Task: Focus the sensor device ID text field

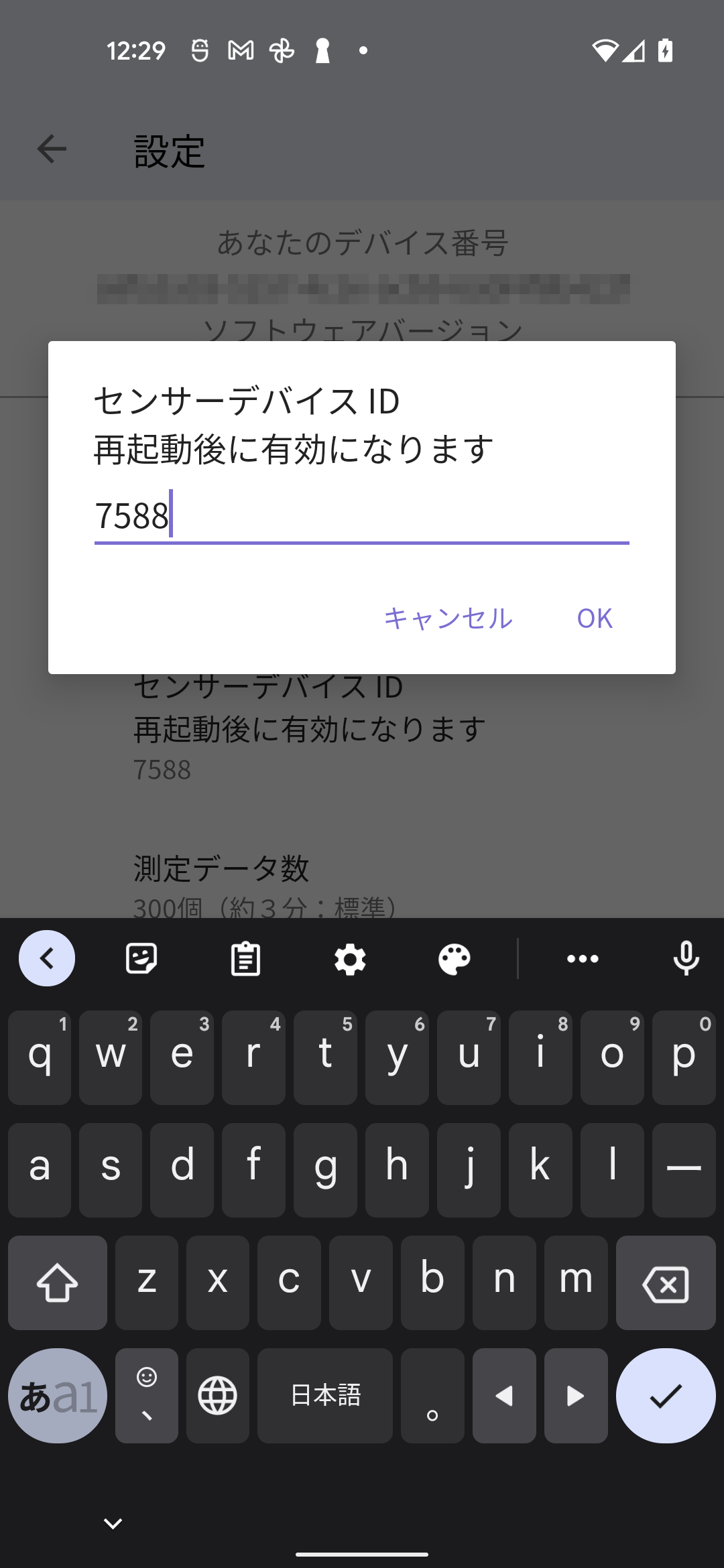Action: coord(362,516)
